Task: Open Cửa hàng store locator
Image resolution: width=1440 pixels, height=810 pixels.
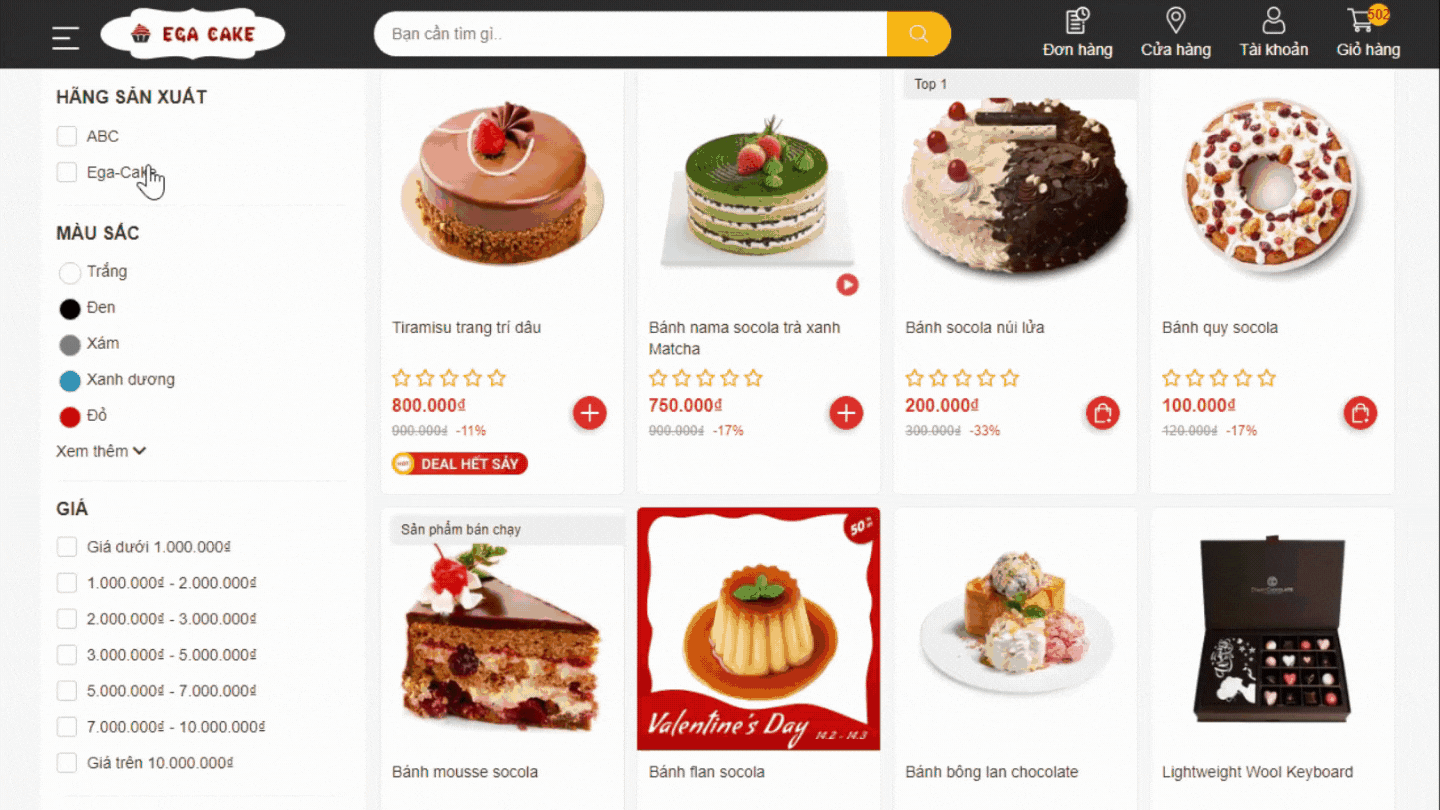Action: pos(1175,33)
